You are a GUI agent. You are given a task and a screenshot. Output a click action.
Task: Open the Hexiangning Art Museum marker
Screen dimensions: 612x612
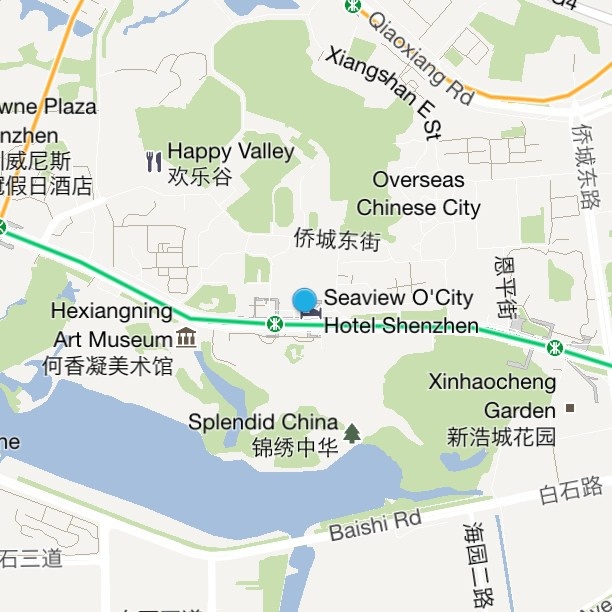click(x=186, y=338)
